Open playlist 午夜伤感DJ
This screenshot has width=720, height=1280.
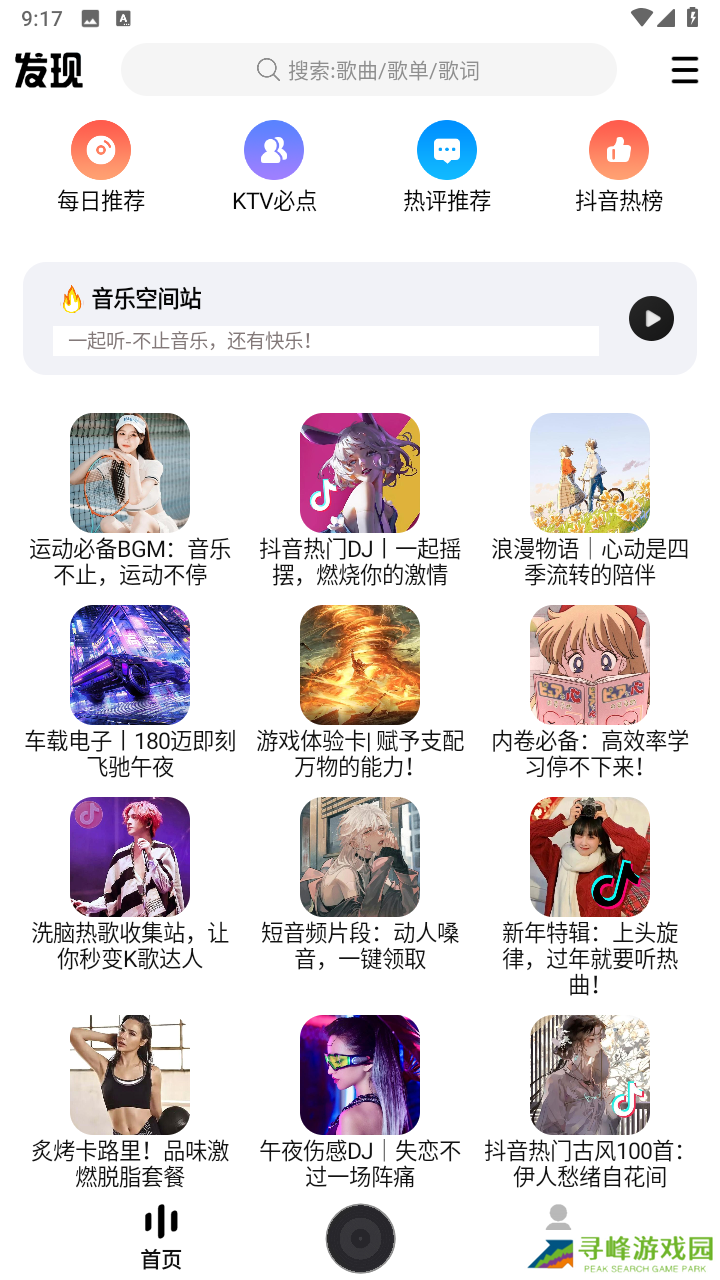tap(360, 1075)
